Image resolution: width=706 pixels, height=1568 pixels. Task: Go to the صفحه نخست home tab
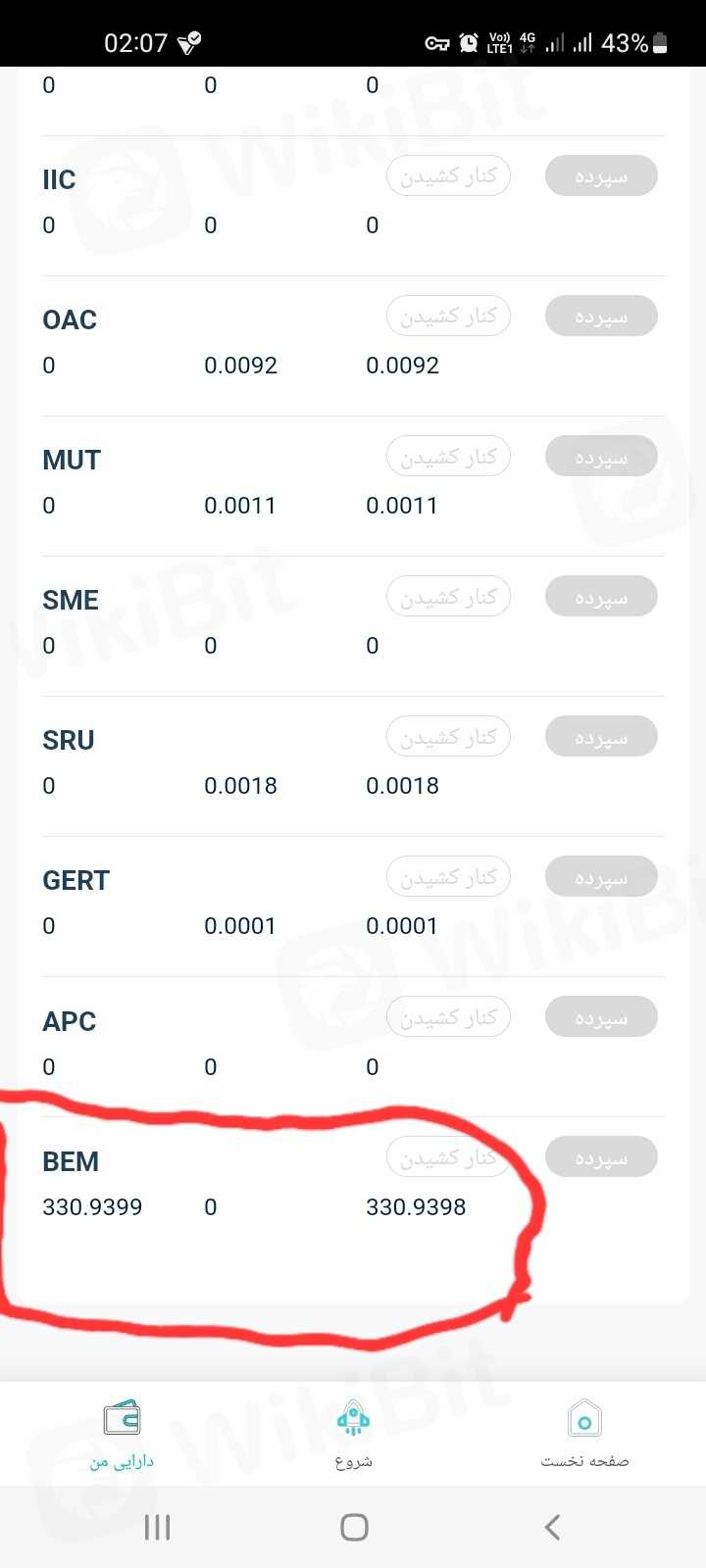584,1434
